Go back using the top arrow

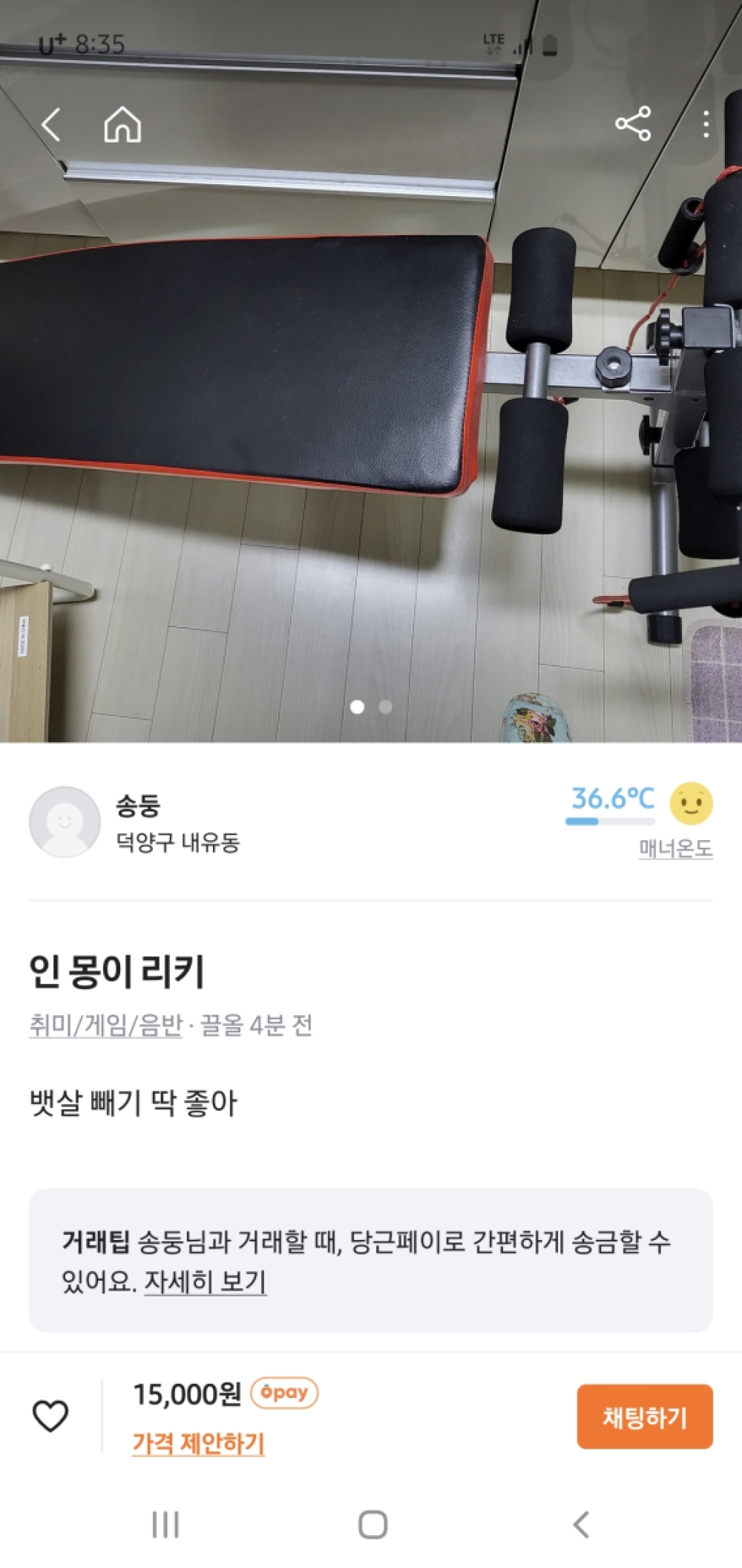click(50, 125)
